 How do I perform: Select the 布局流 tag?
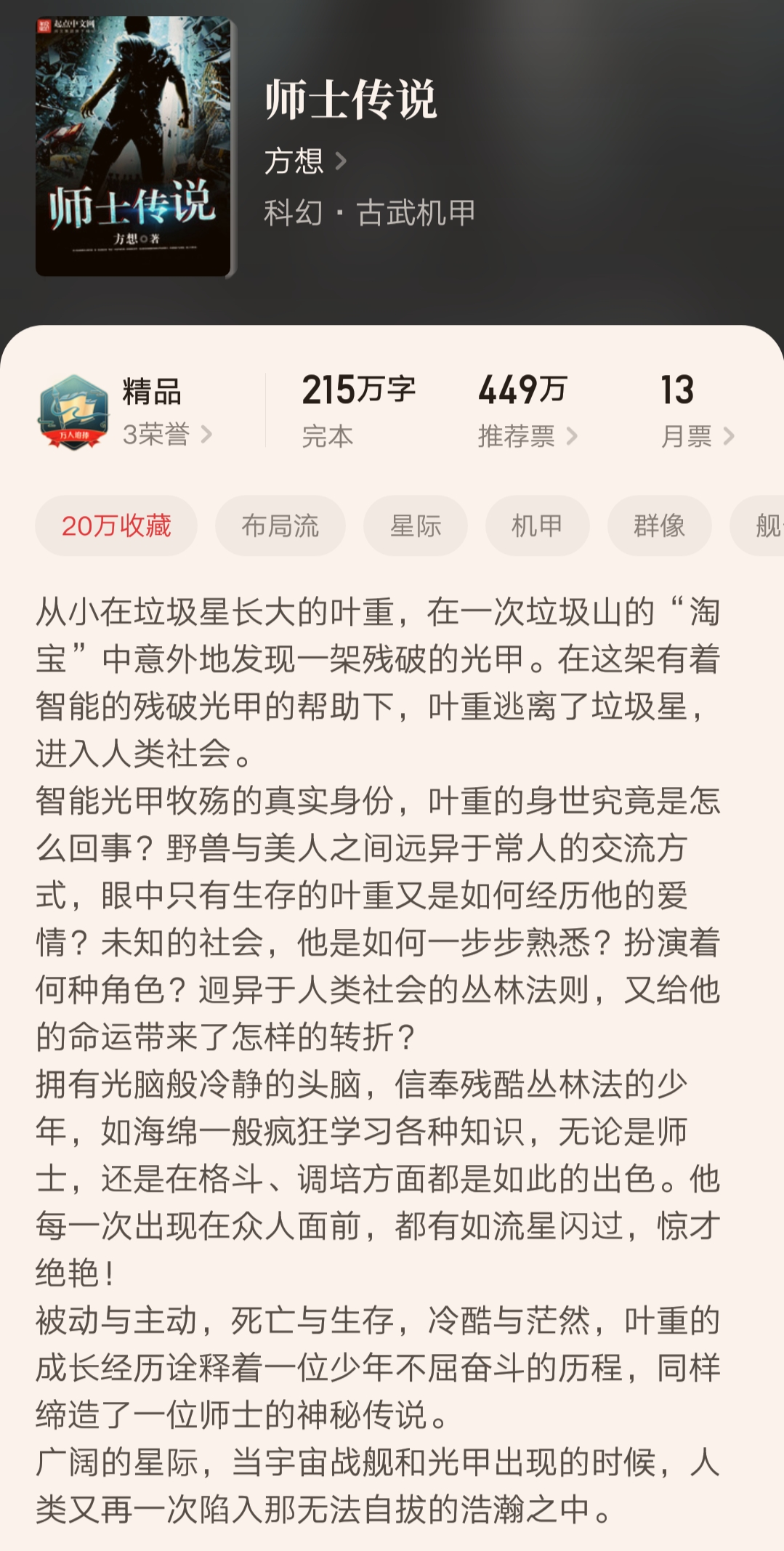coord(280,525)
